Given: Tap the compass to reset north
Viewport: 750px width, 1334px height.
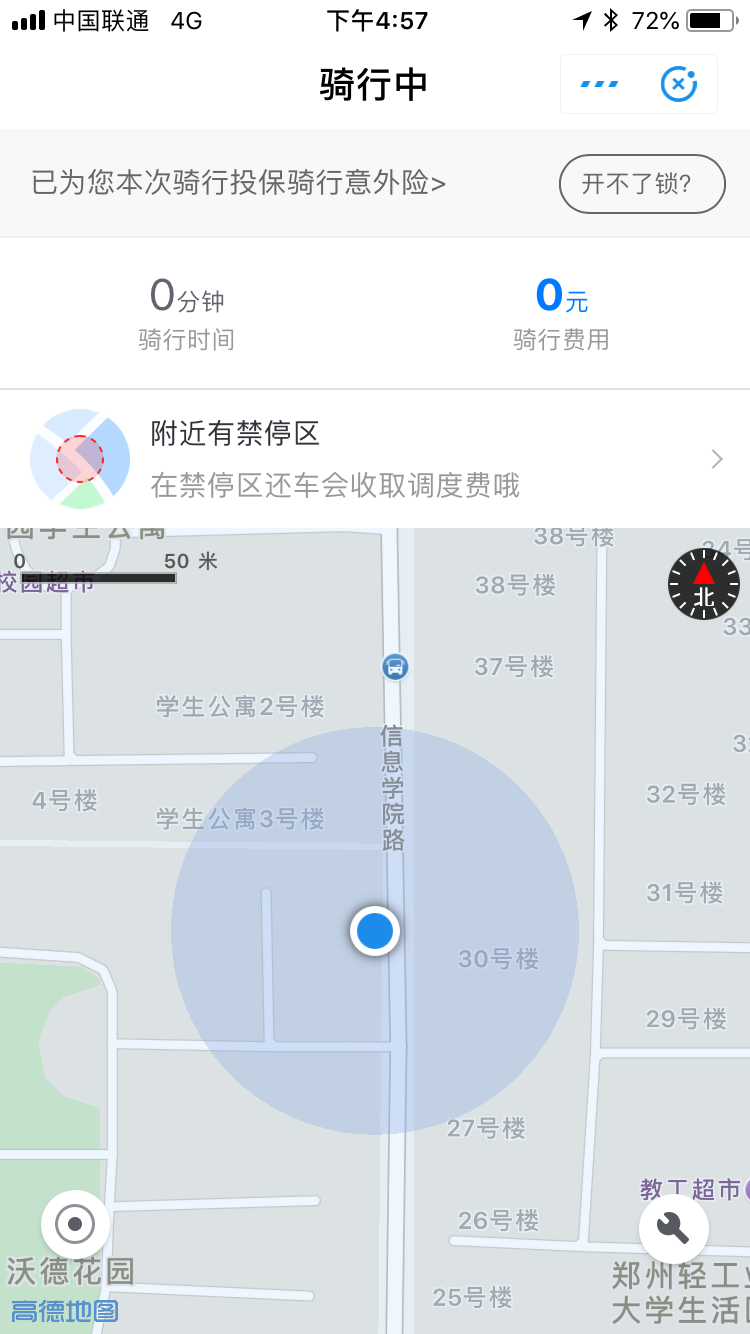Looking at the screenshot, I should (x=704, y=584).
